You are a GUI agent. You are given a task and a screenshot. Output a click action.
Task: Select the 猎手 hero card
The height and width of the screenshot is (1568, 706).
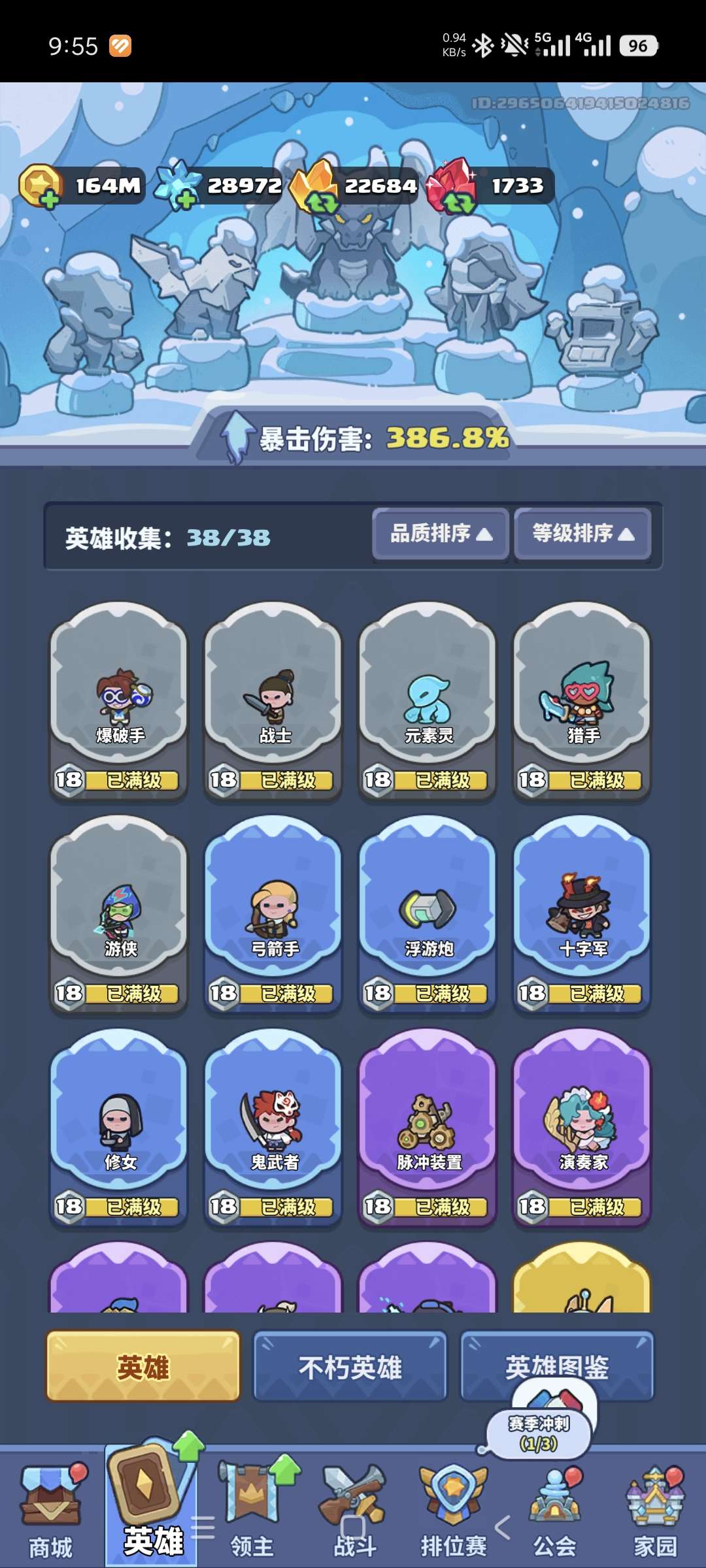(582, 702)
